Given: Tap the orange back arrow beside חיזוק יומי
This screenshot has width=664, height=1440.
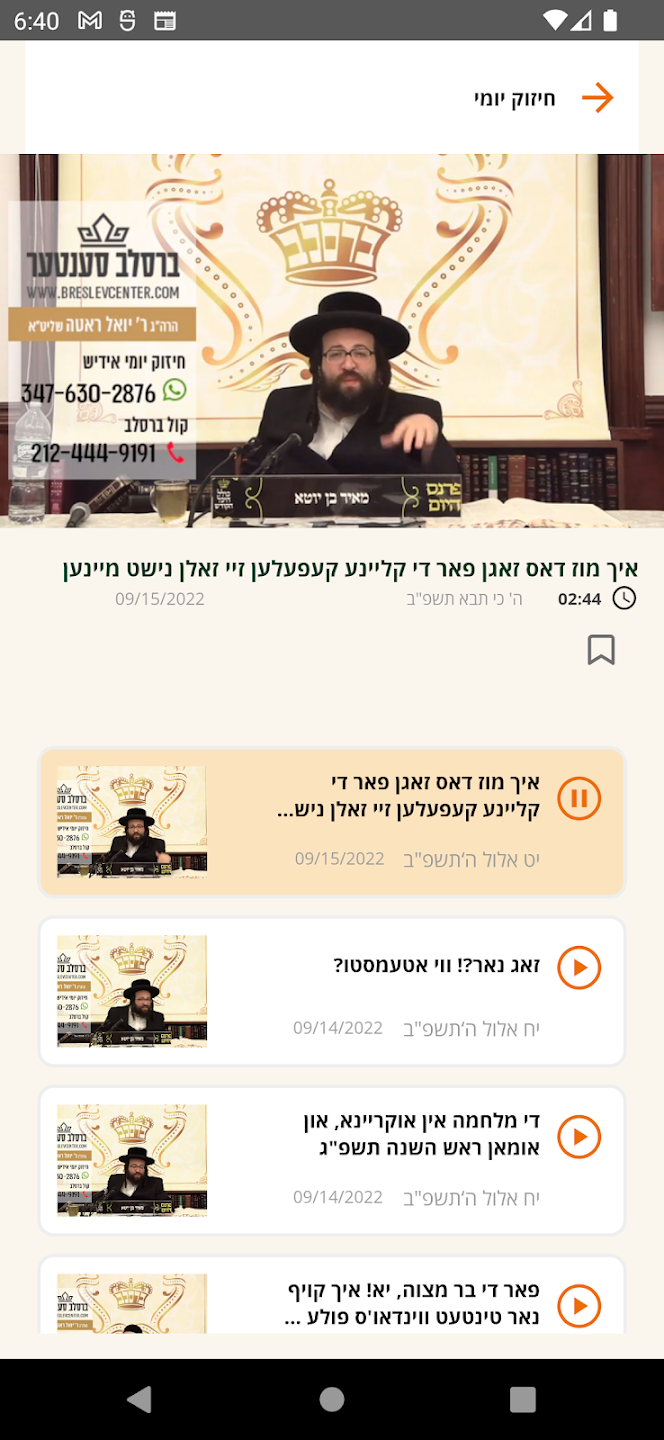Looking at the screenshot, I should 597,98.
